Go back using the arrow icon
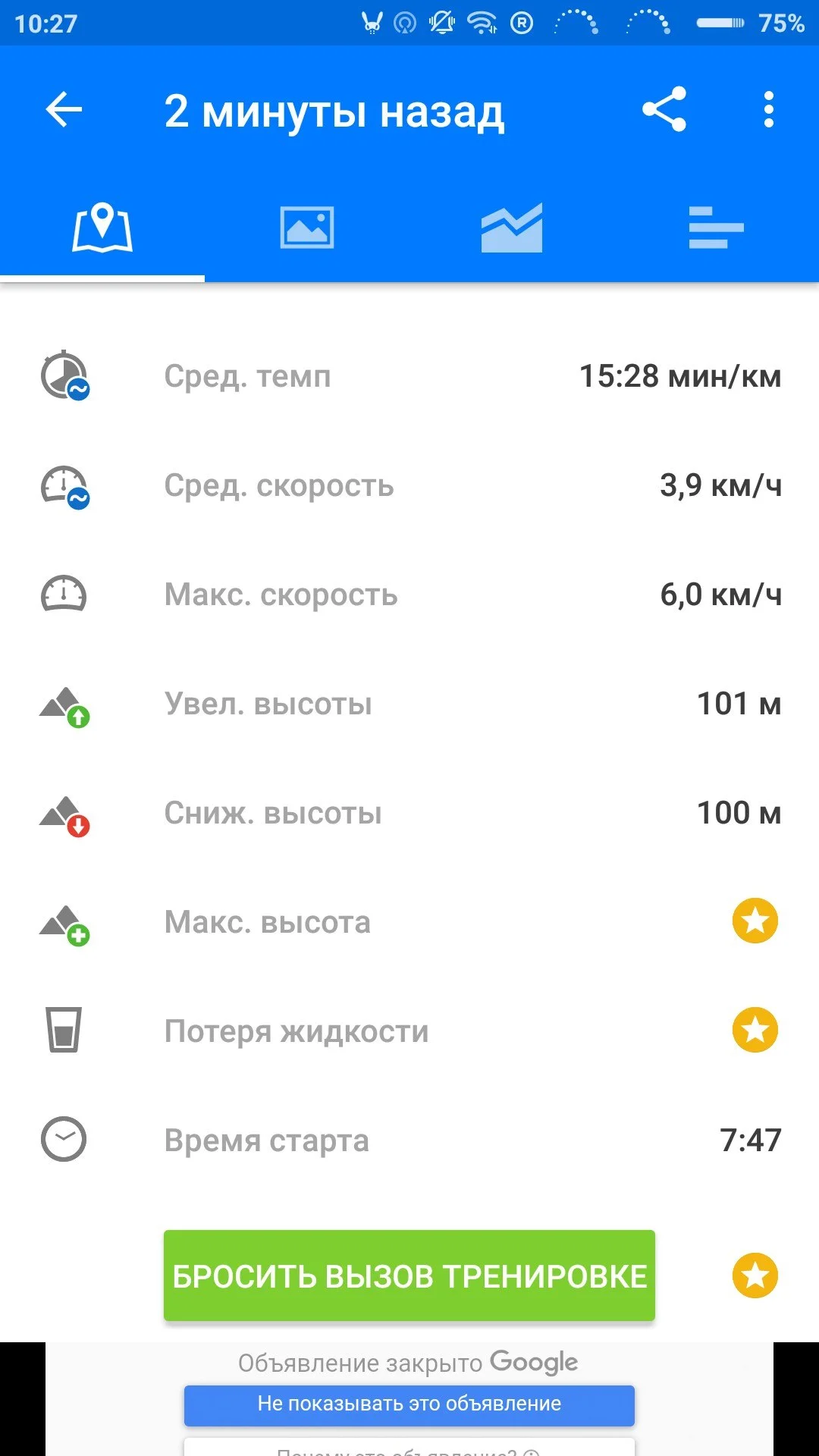 pos(64,111)
